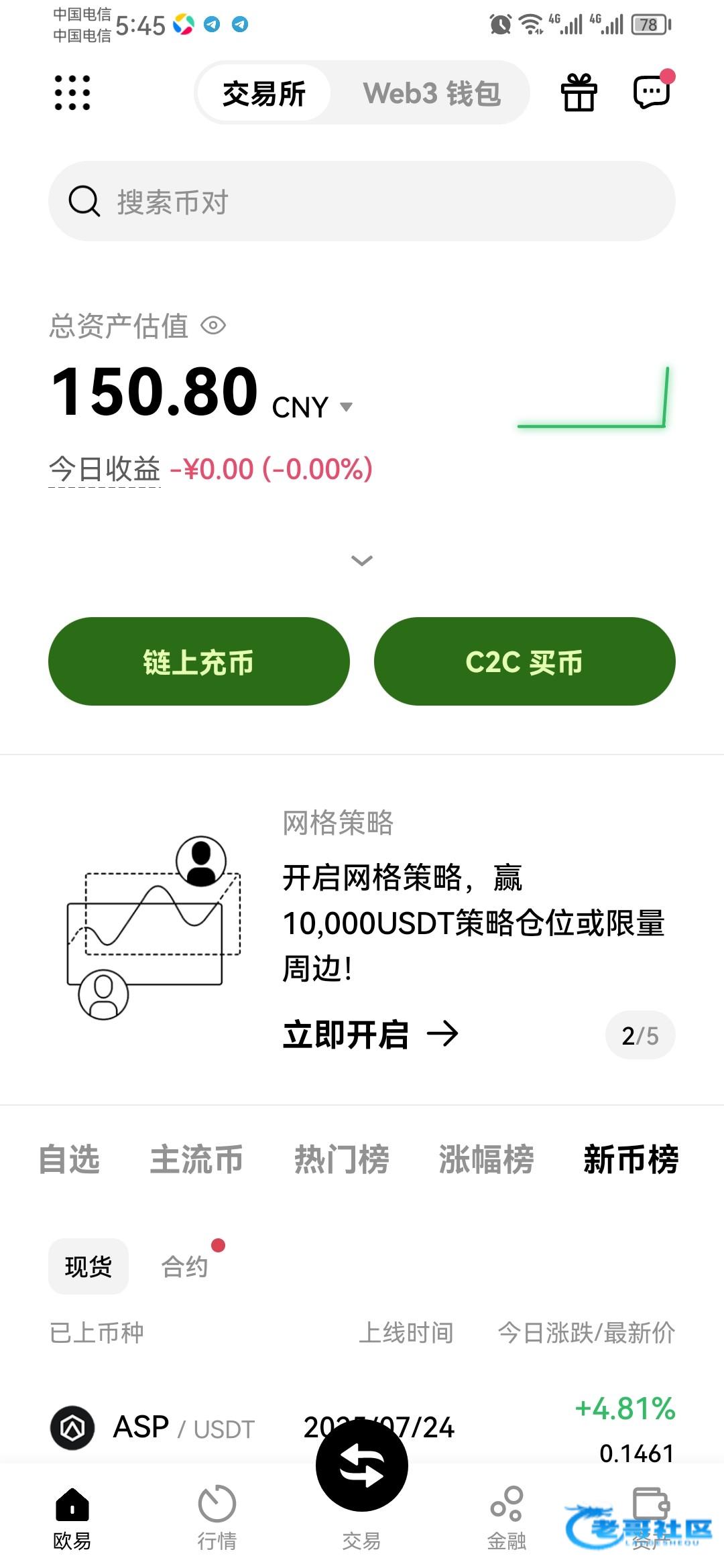Open 立即开启 grid strategy link
Screen dimensions: 724x1568
coord(370,1035)
